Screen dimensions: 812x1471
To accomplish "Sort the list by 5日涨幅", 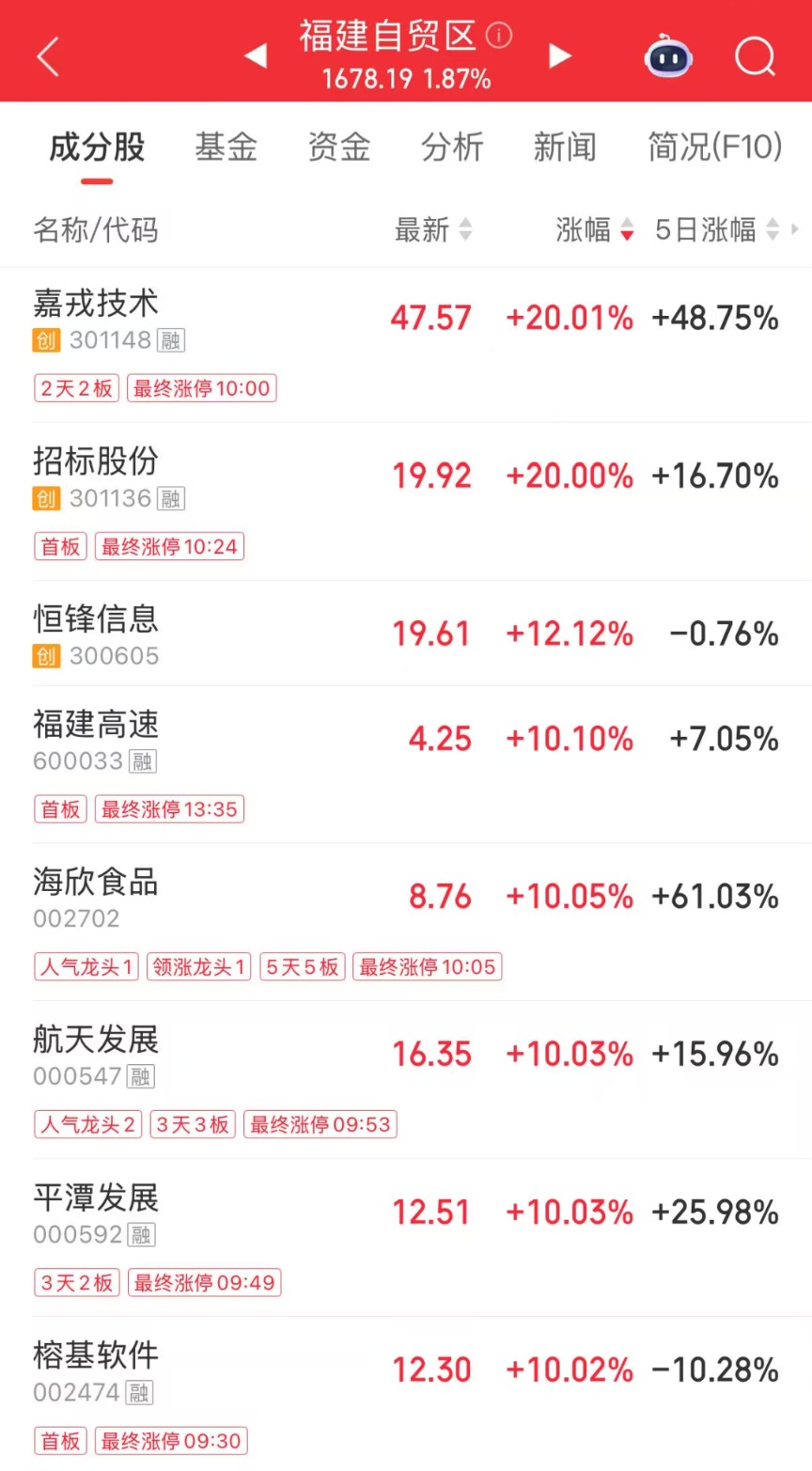I will click(716, 230).
